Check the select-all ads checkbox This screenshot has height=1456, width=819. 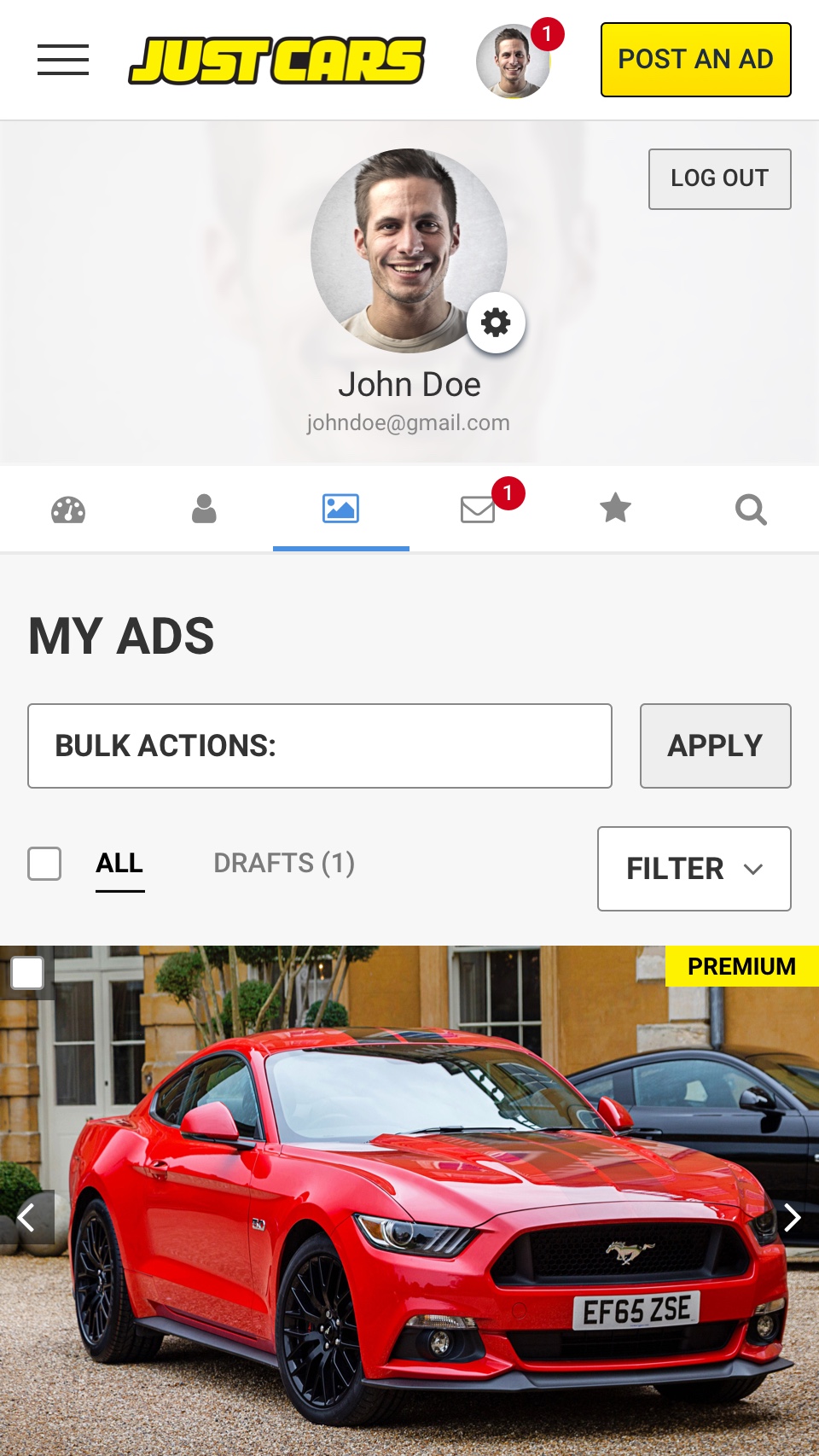(x=44, y=864)
